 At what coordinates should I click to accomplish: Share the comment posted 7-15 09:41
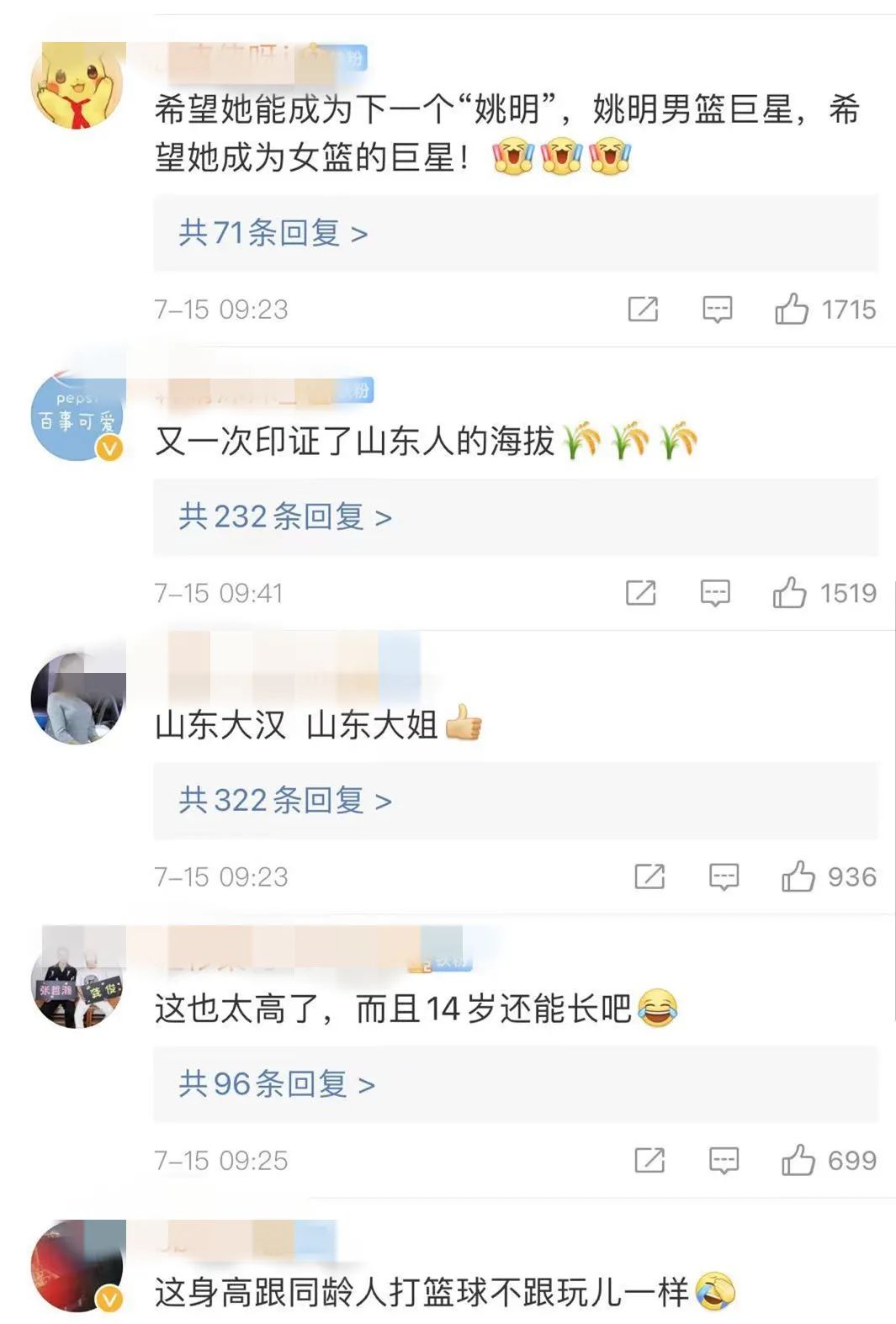[641, 593]
